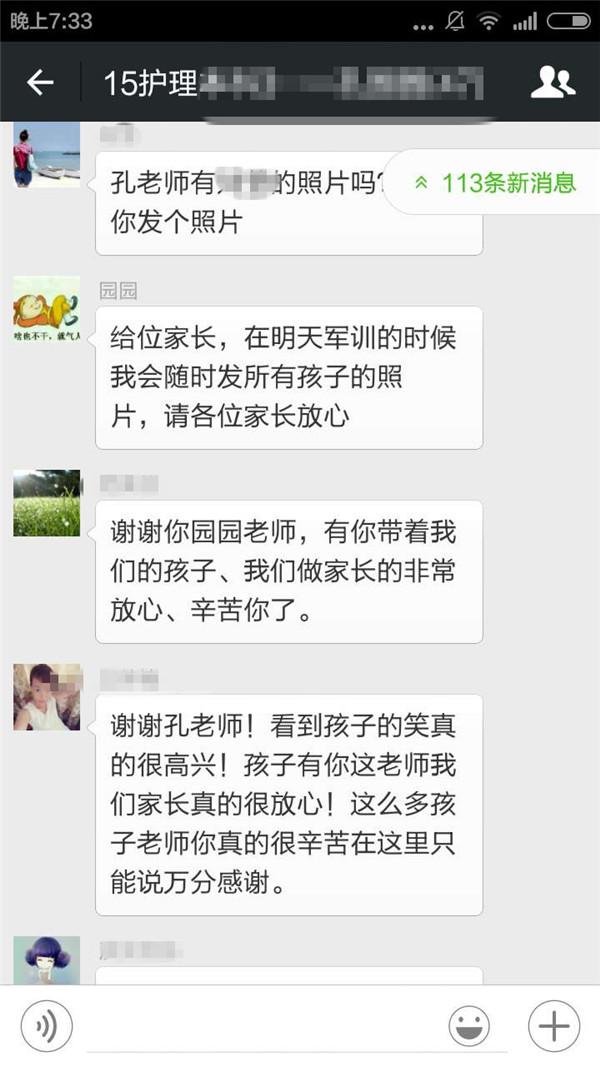This screenshot has height=1066, width=600.
Task: Open the emoji picker
Action: pyautogui.click(x=469, y=1025)
